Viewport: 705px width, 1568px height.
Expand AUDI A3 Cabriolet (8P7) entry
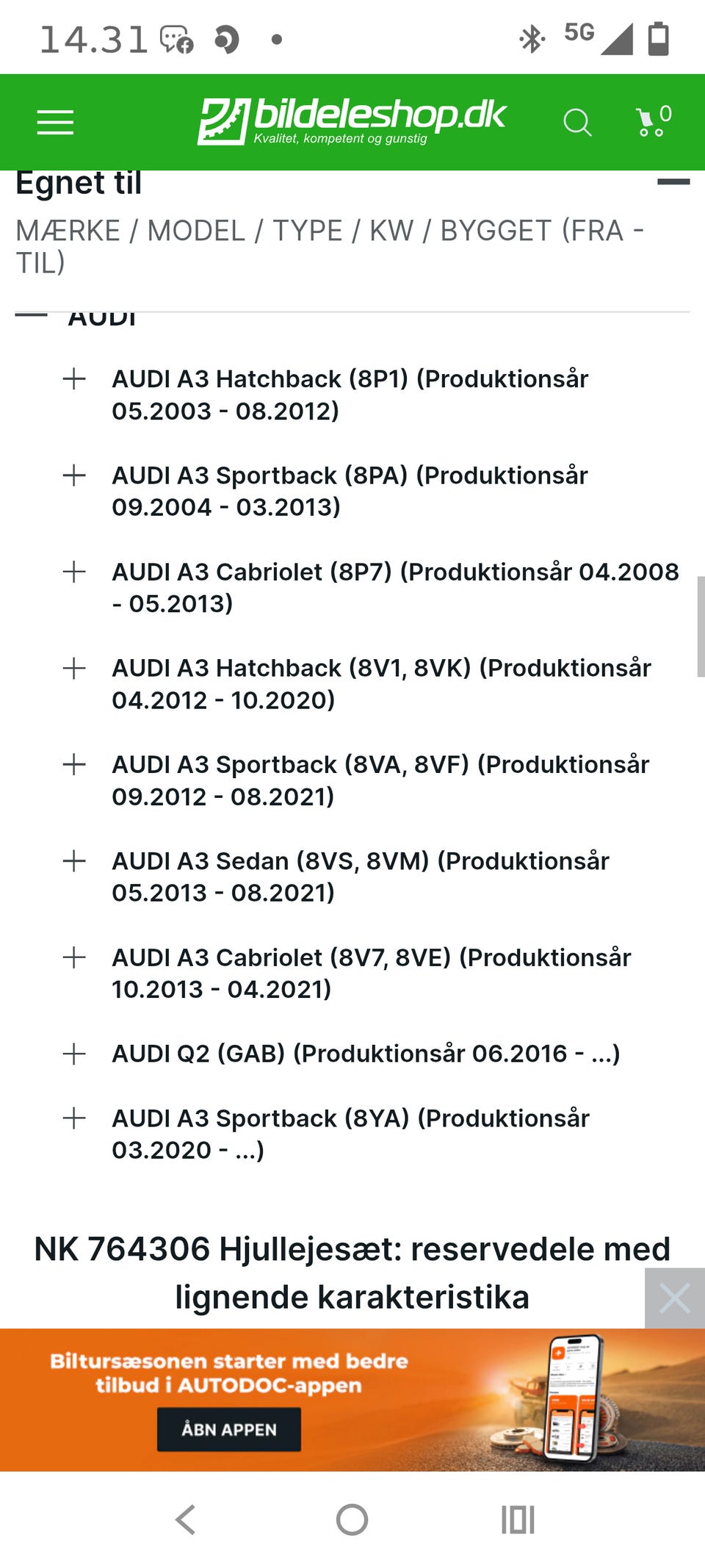74,572
